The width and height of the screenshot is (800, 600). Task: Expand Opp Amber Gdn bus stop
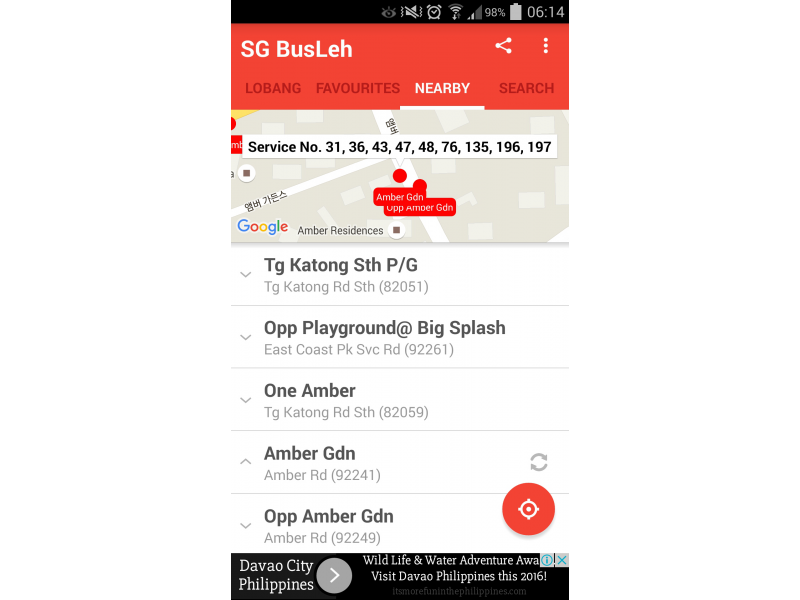[x=246, y=525]
